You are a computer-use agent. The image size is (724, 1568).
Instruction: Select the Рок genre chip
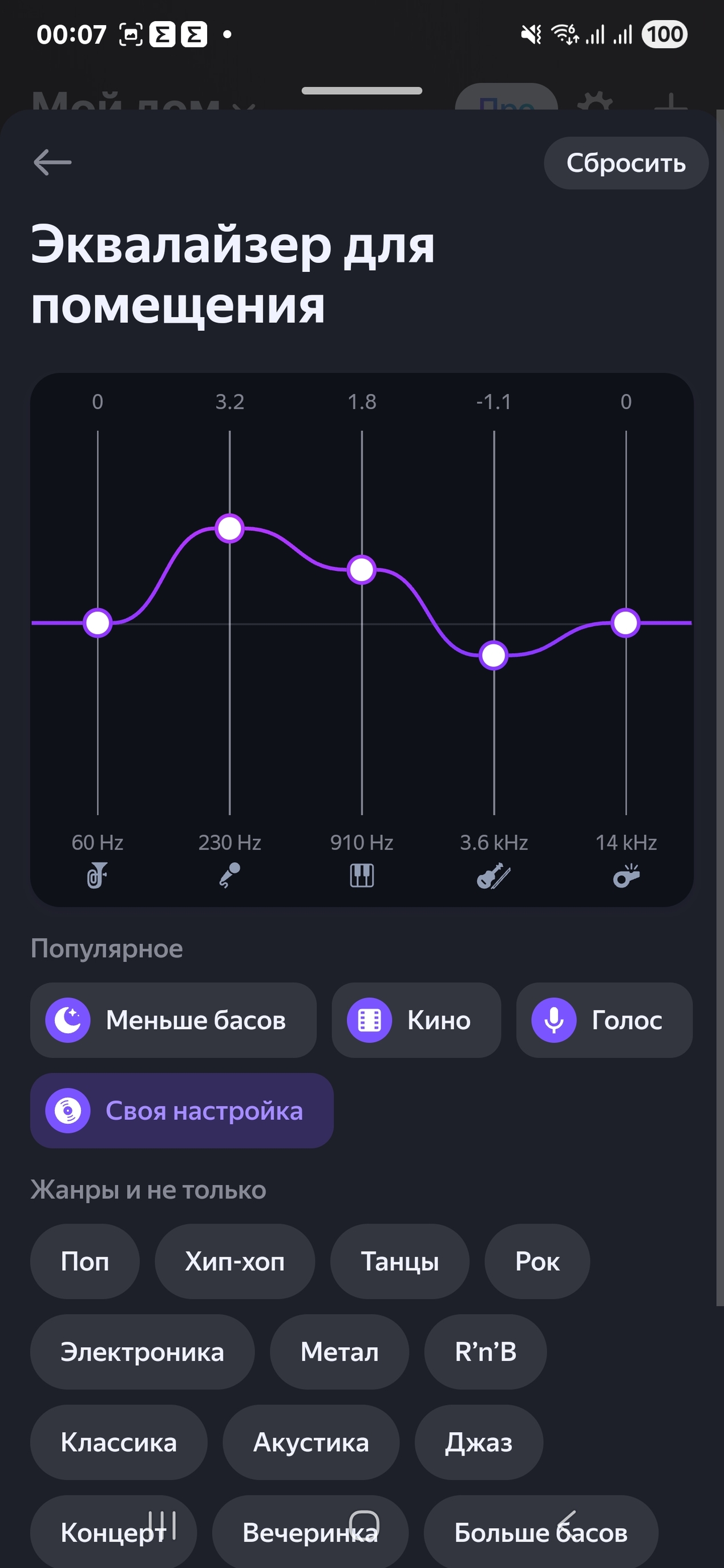click(536, 1262)
